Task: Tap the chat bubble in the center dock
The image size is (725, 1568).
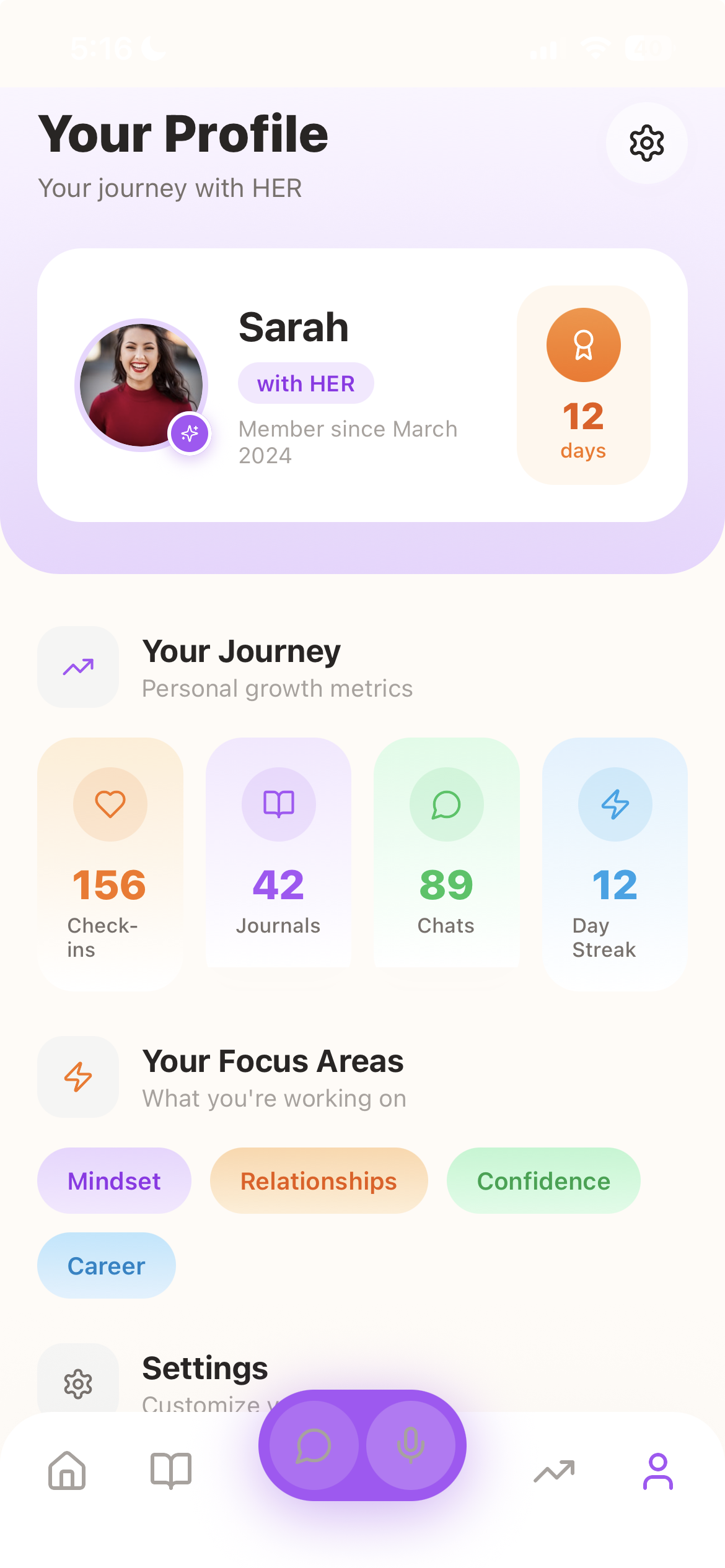Action: click(314, 1445)
